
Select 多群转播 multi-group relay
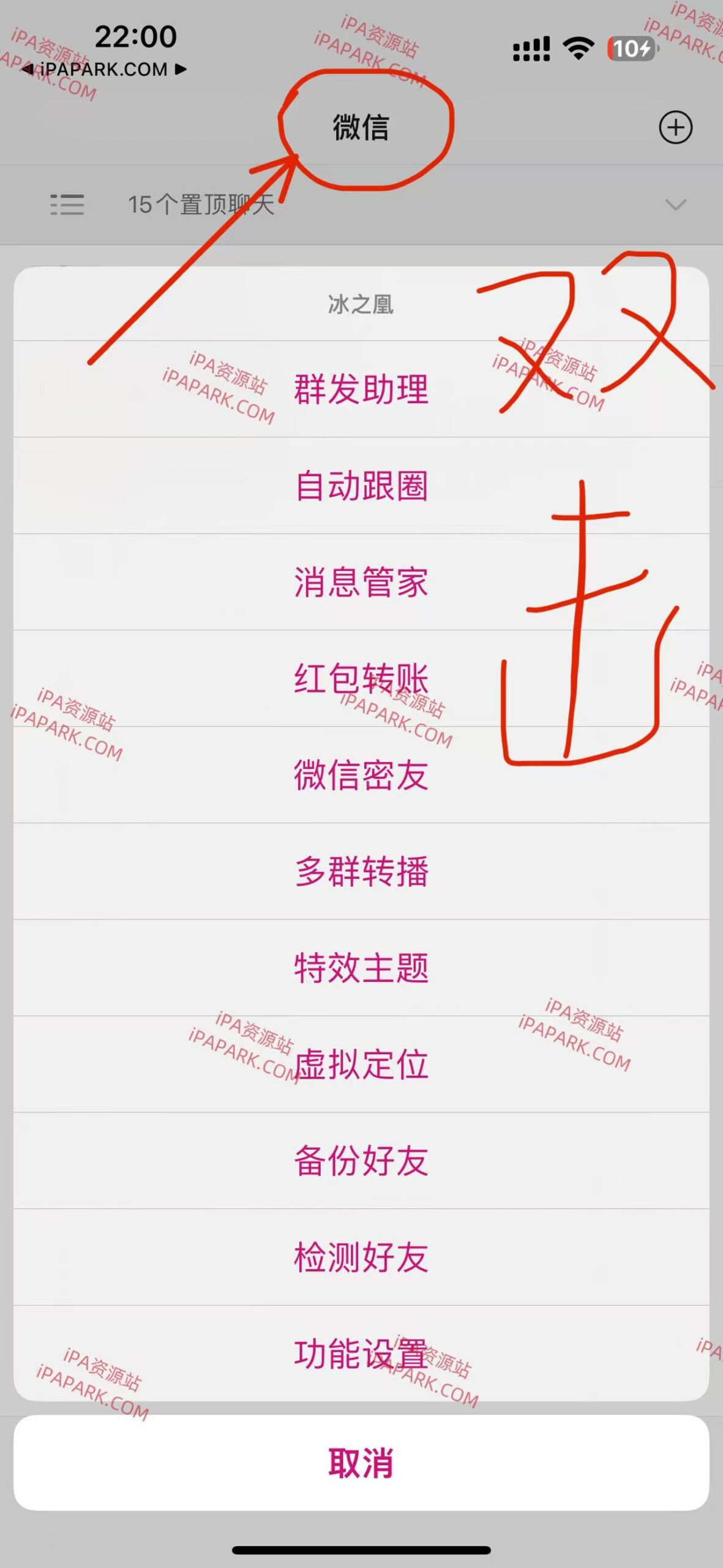tap(361, 871)
